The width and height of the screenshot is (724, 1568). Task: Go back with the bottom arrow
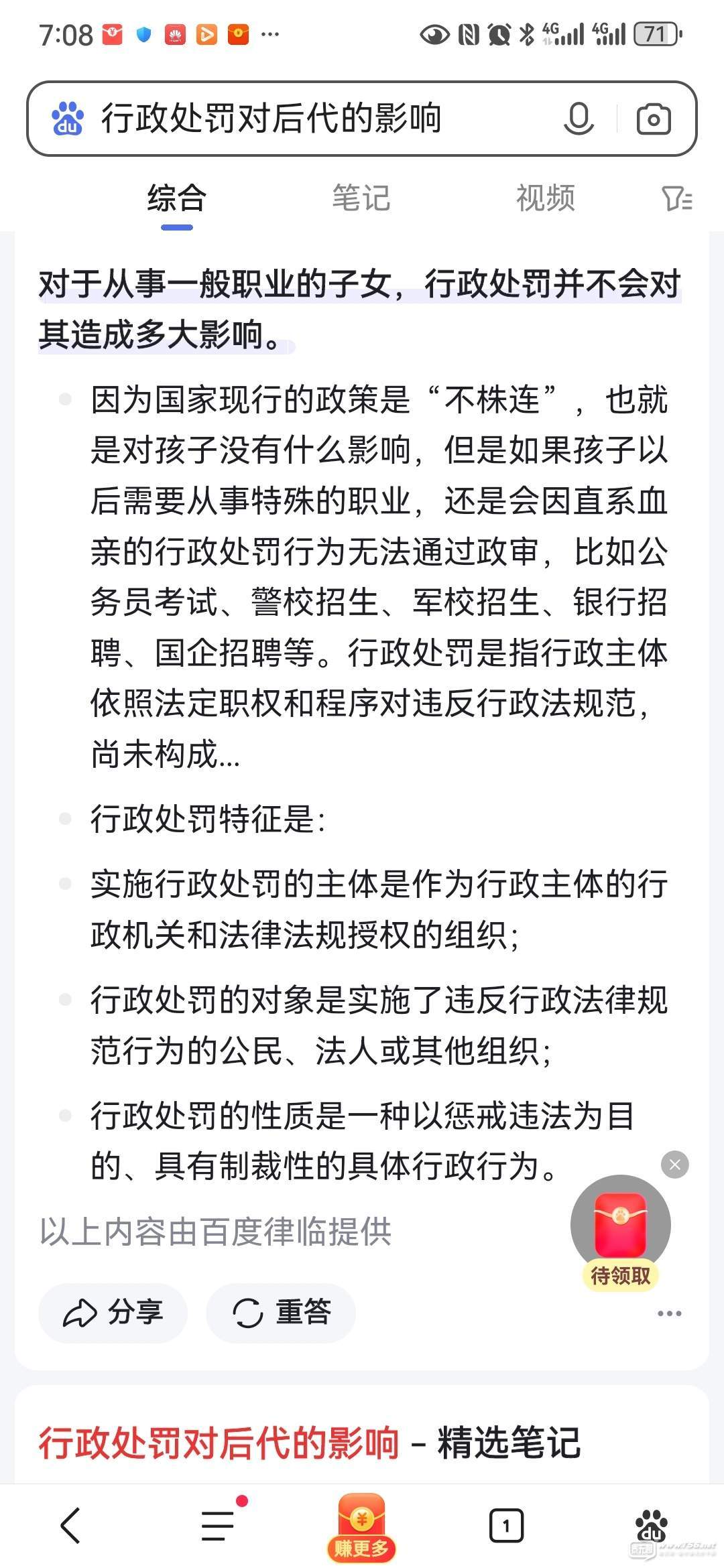[70, 1526]
